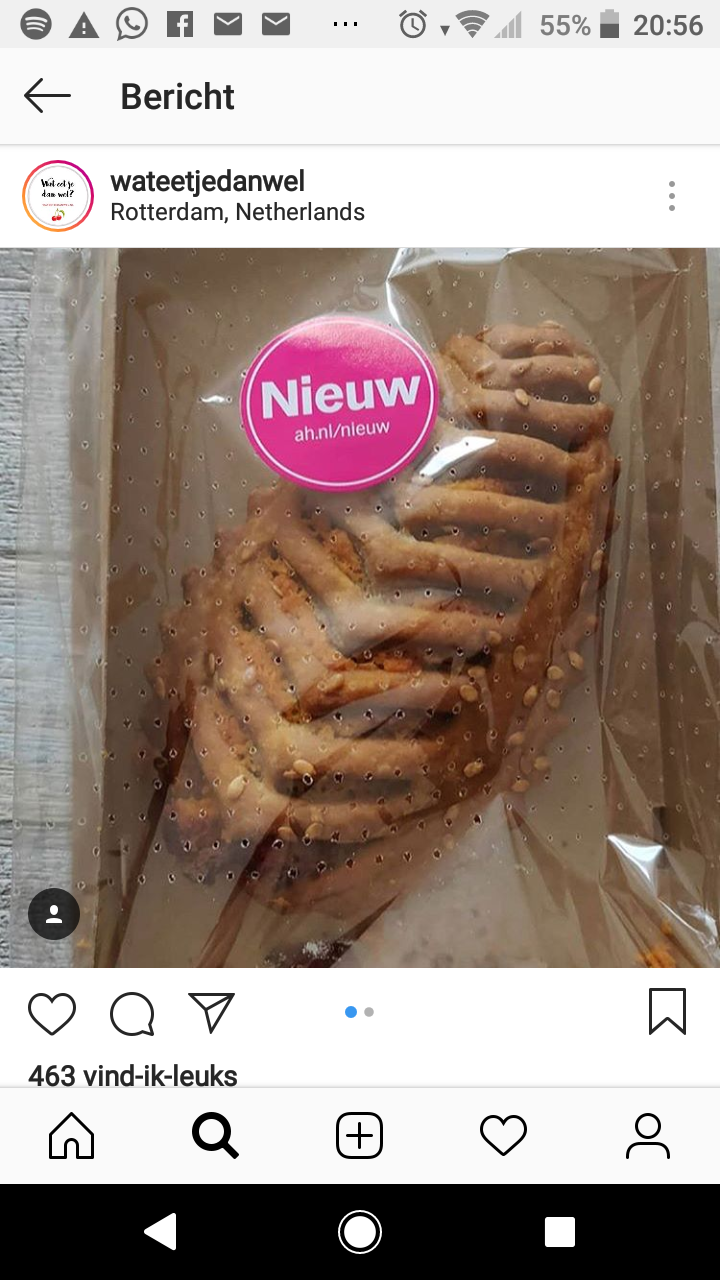Open the wateetjedanwel username link
The height and width of the screenshot is (1280, 720).
[x=207, y=181]
